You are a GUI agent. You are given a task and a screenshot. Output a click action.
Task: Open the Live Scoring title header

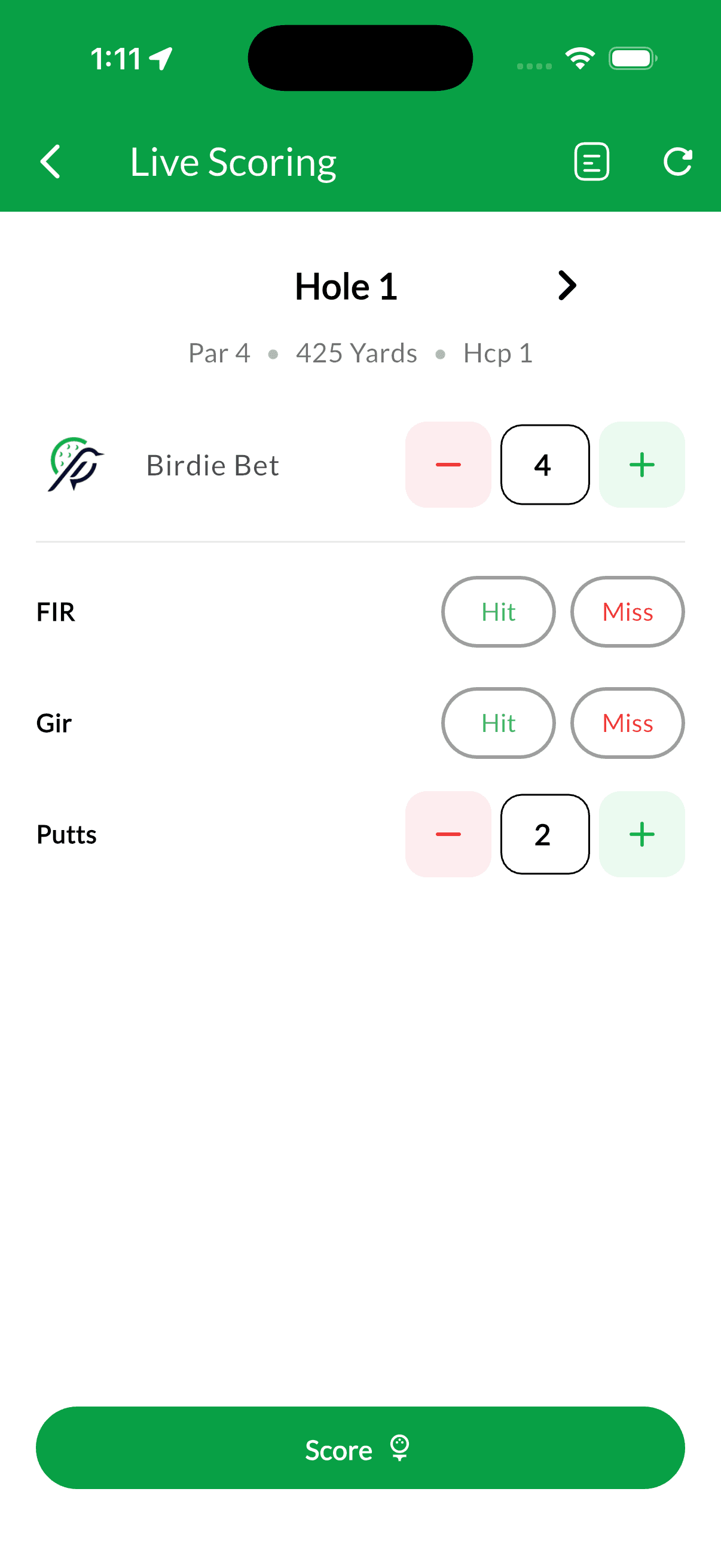[x=233, y=161]
